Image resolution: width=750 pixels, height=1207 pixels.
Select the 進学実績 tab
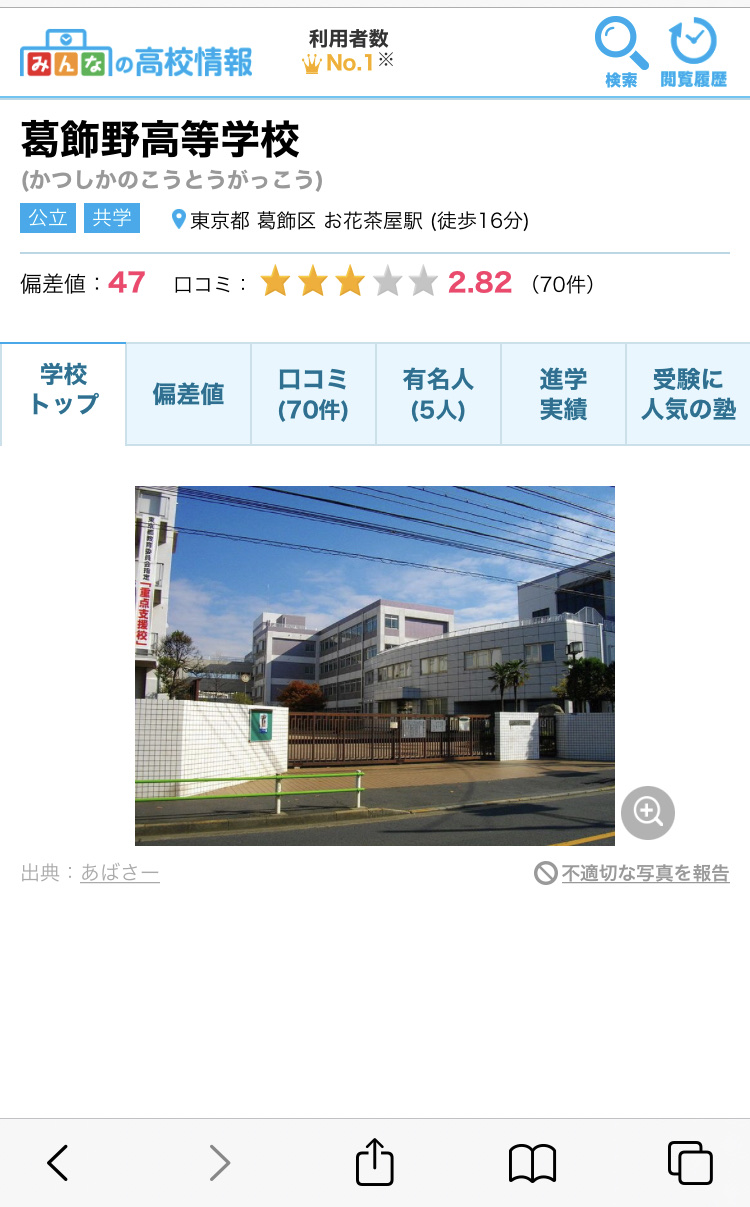(x=563, y=394)
